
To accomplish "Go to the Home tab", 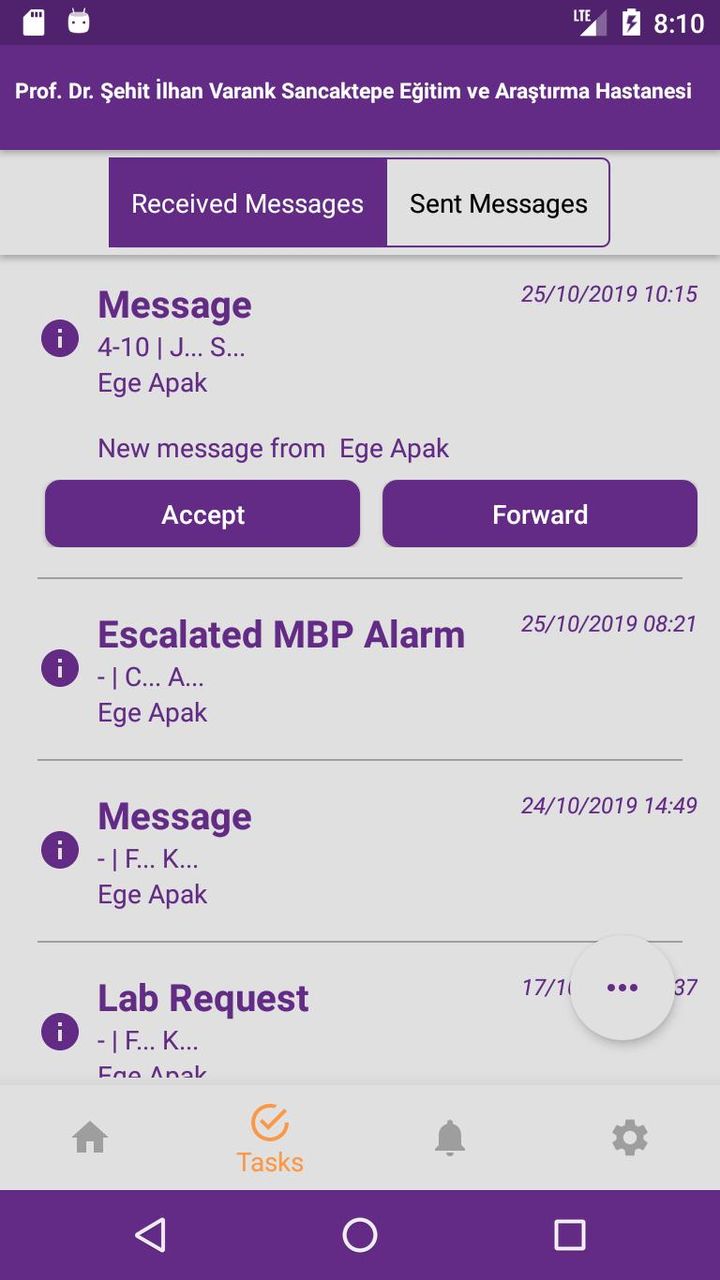I will pos(90,1138).
